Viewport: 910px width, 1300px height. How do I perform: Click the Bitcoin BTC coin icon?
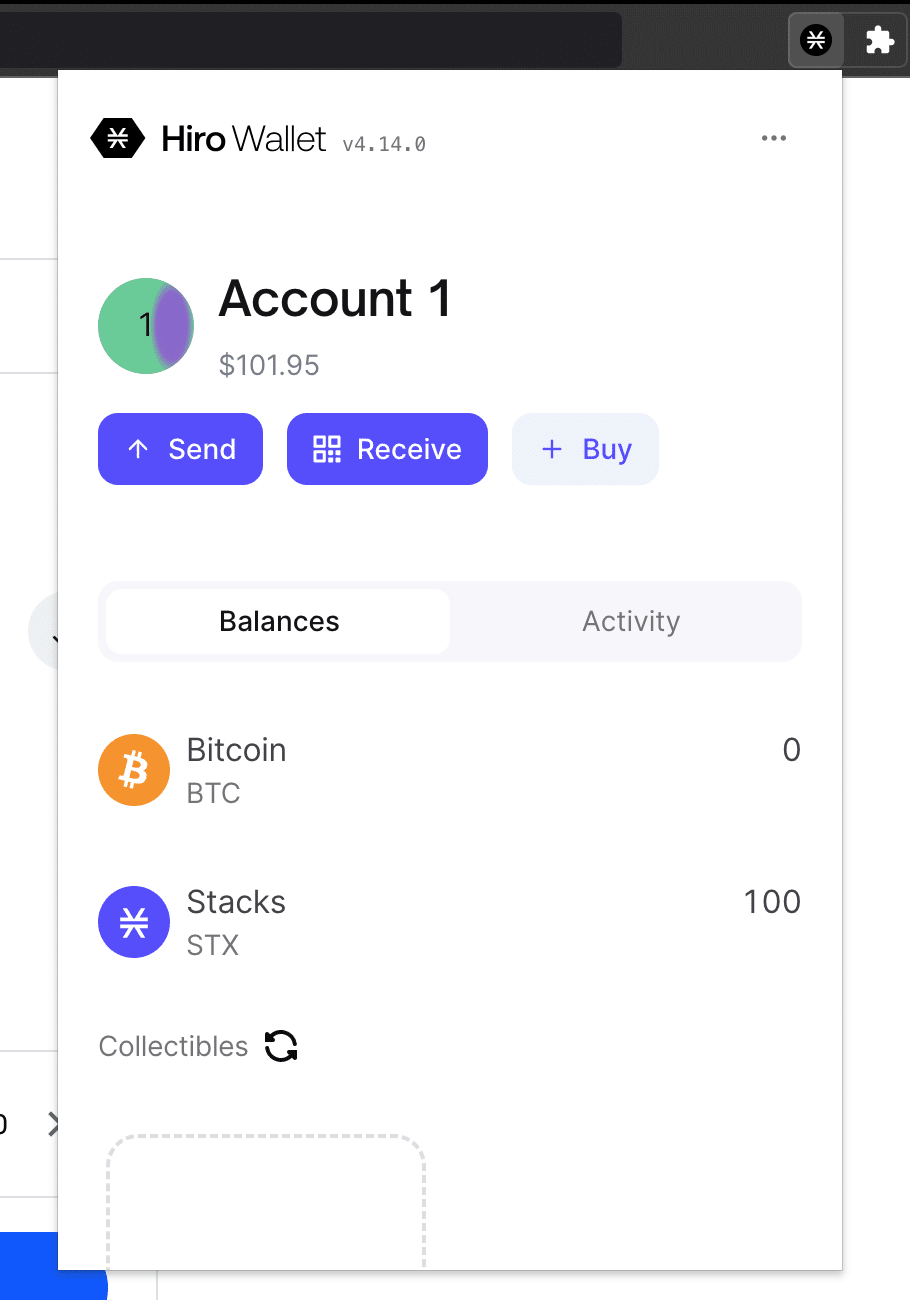[x=134, y=770]
